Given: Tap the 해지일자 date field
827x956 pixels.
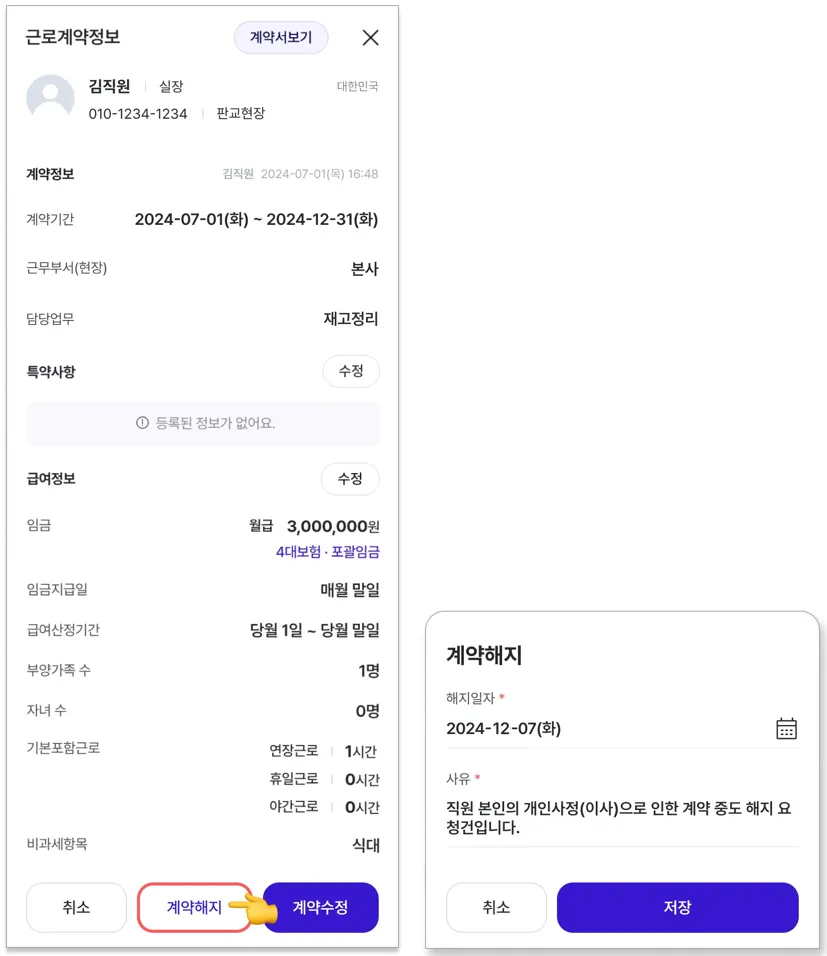Looking at the screenshot, I should (600, 728).
